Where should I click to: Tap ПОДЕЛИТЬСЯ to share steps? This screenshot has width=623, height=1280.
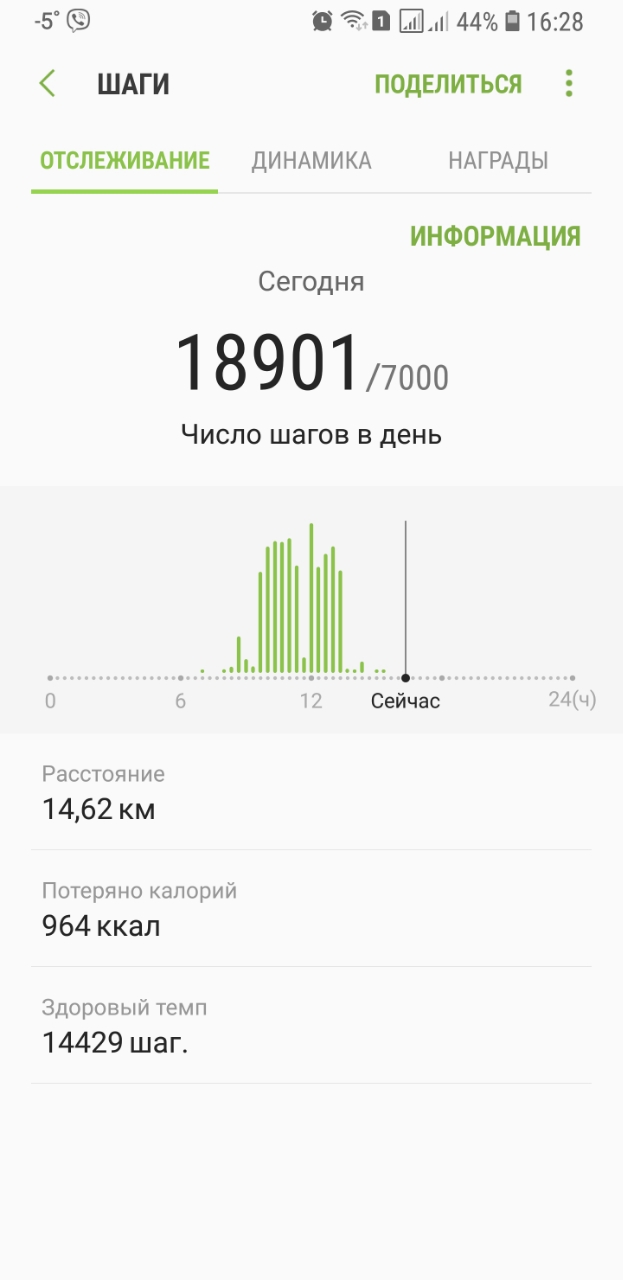(448, 84)
